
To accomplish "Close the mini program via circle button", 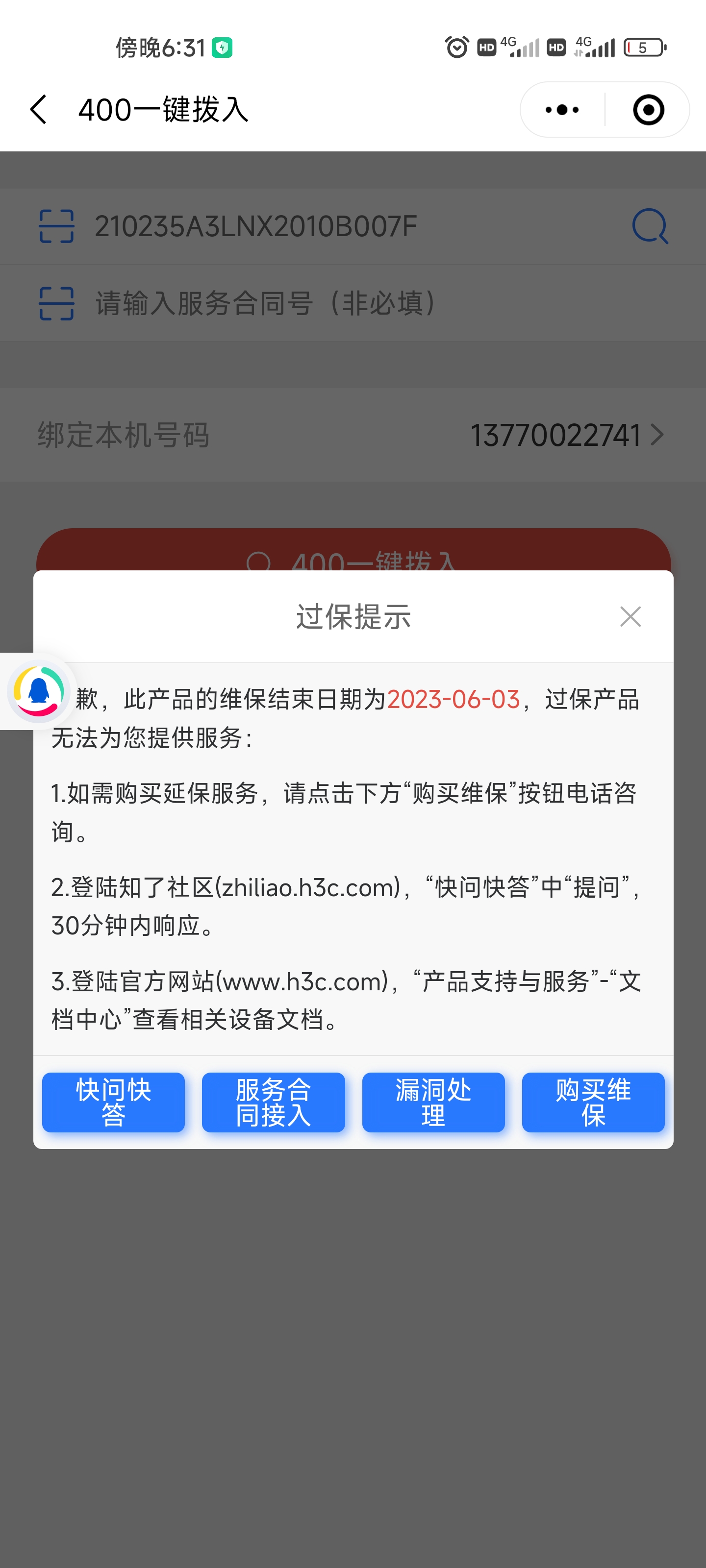I will [x=648, y=110].
